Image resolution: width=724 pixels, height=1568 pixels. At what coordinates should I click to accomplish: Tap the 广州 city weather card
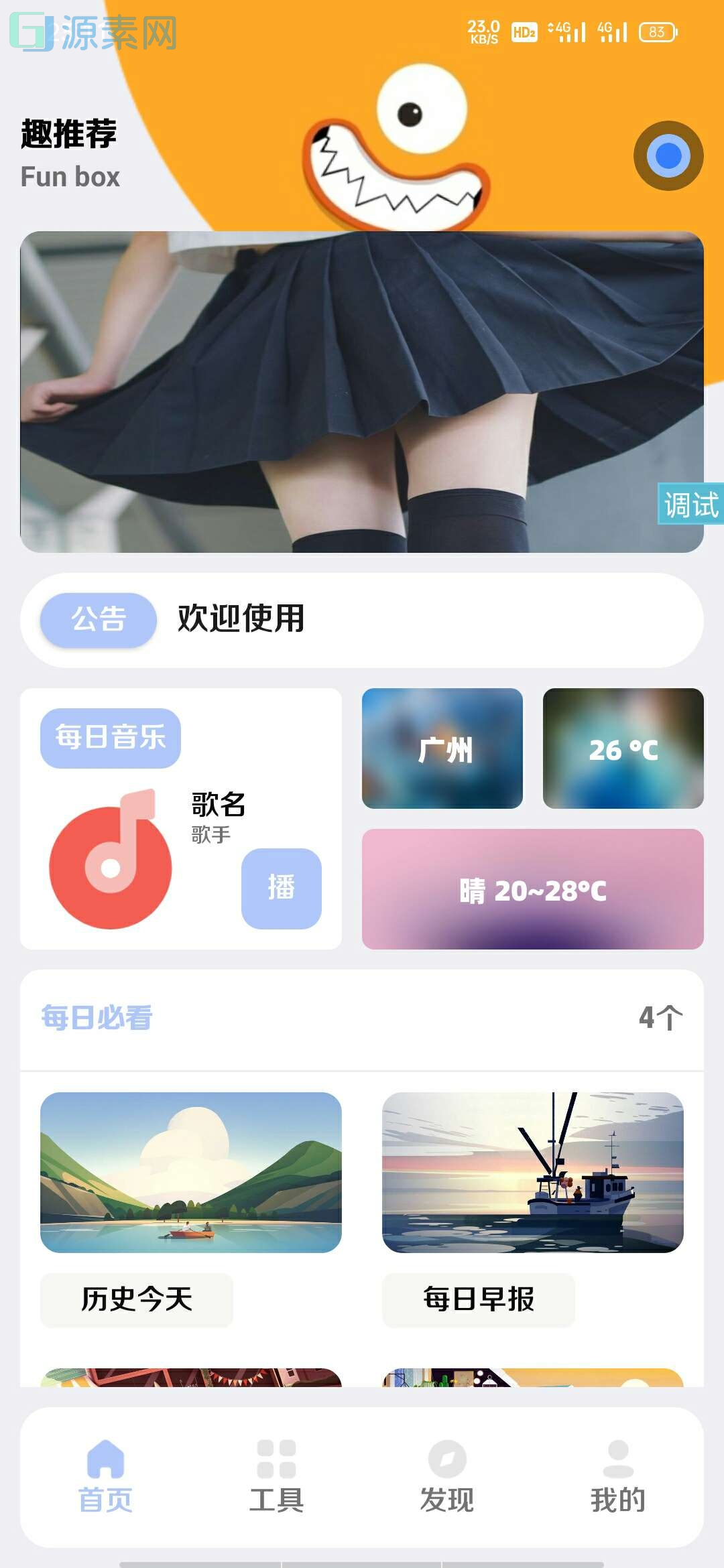pos(443,750)
